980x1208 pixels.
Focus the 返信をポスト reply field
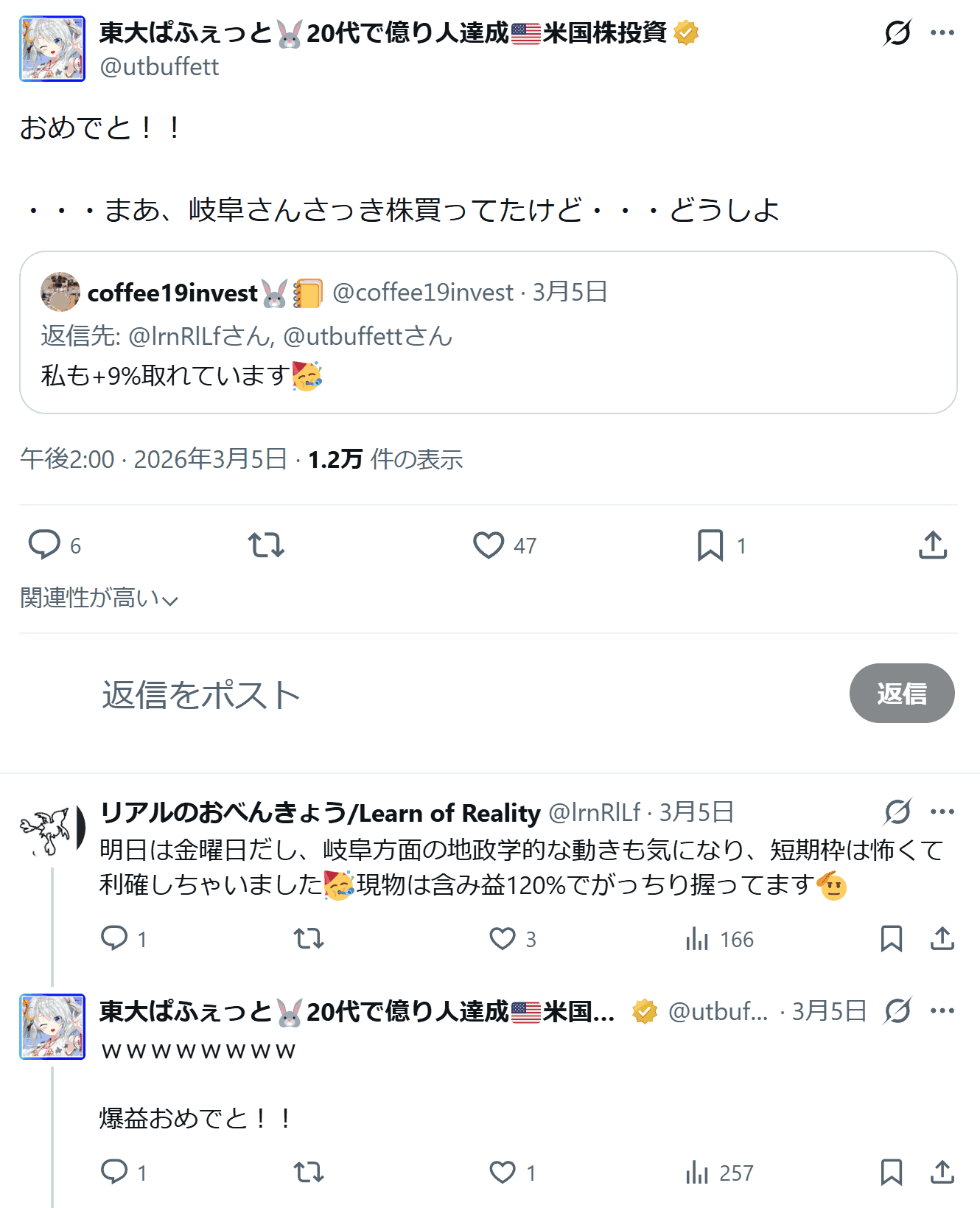pos(442,694)
